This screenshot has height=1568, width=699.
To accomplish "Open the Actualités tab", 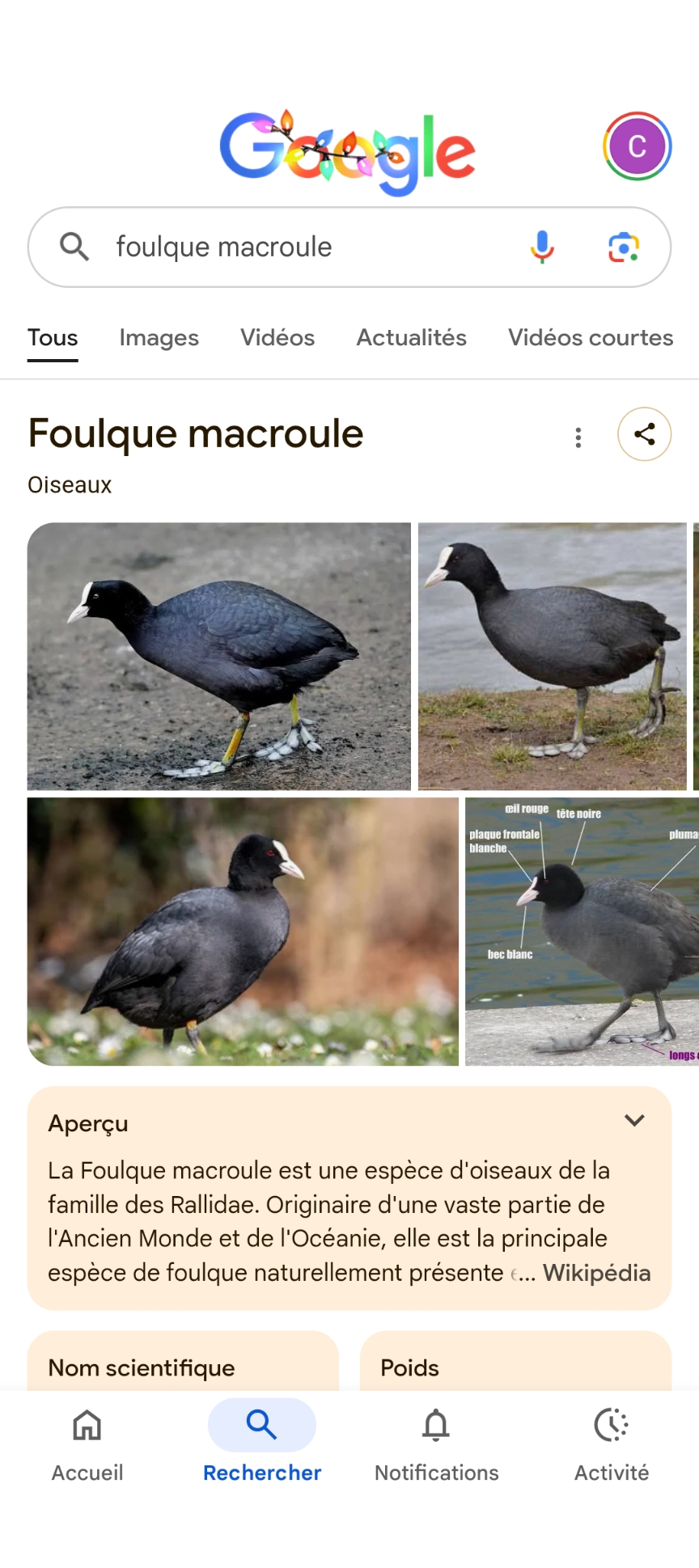I will (x=411, y=337).
